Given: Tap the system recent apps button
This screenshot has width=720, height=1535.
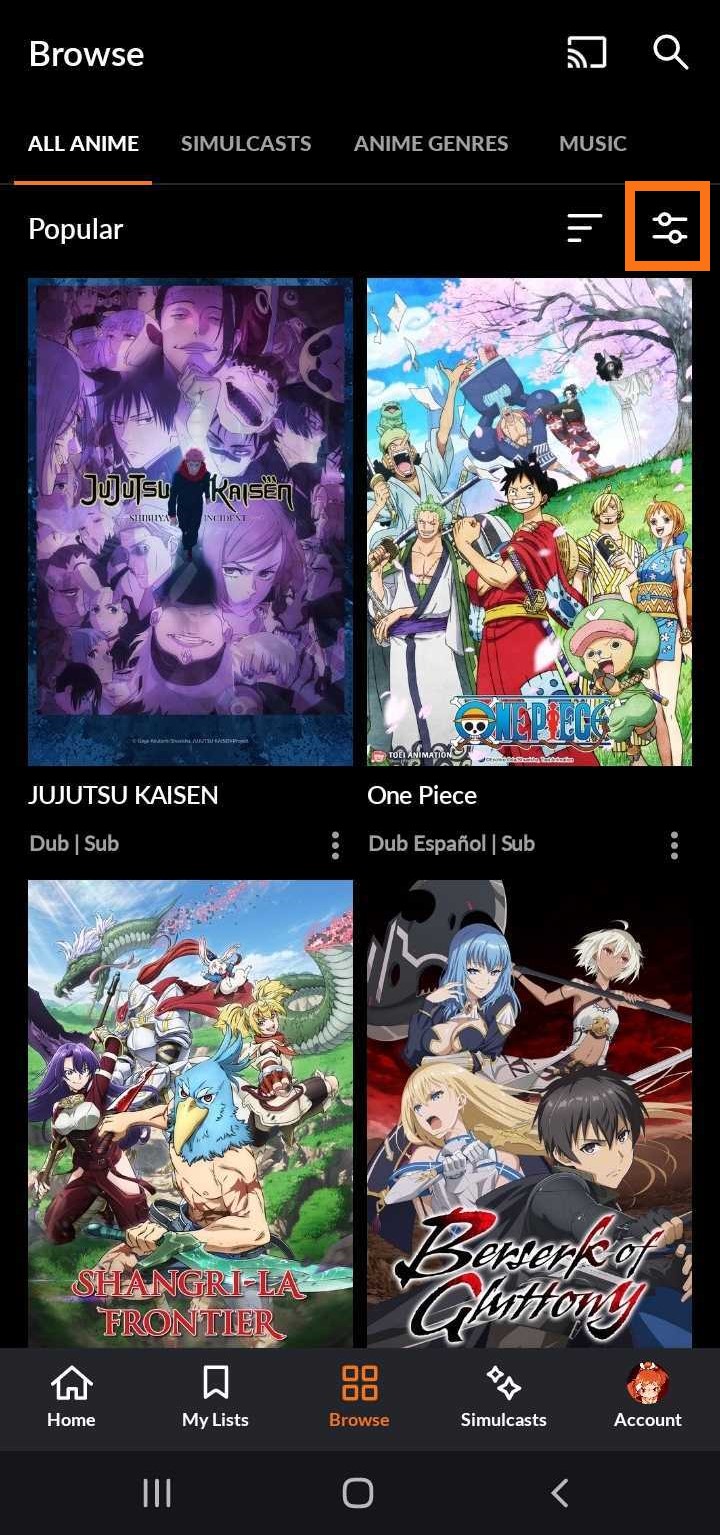Looking at the screenshot, I should [157, 1493].
